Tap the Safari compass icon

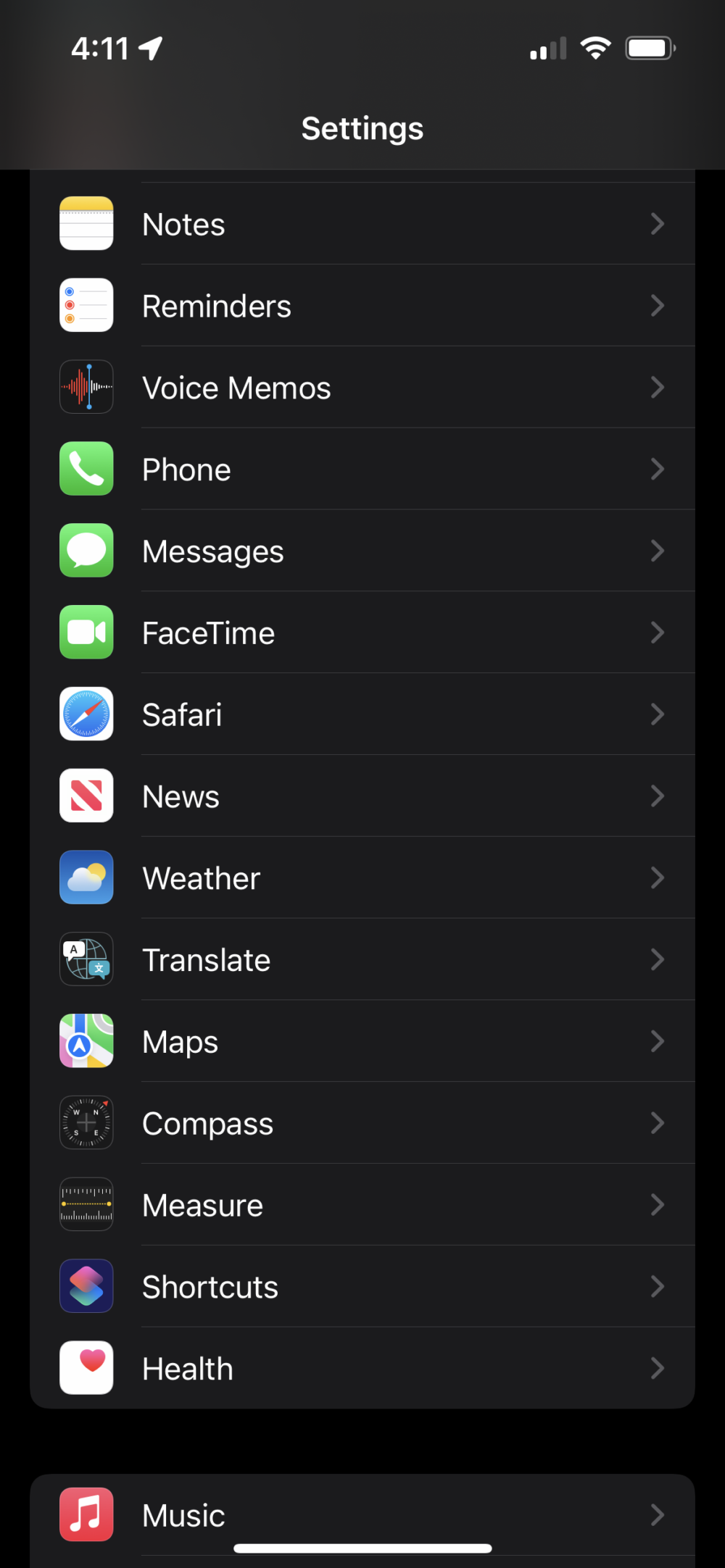coord(86,714)
